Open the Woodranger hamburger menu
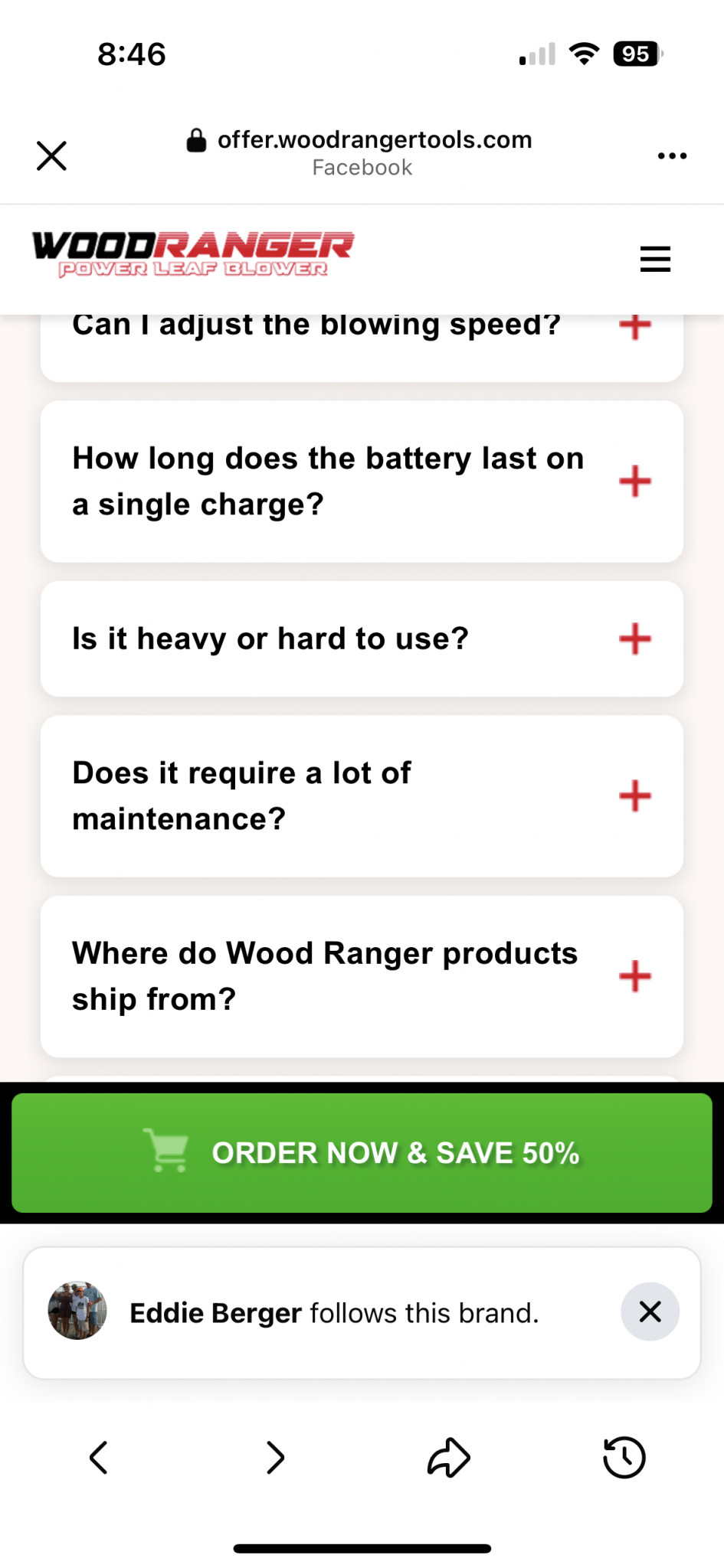This screenshot has width=724, height=1568. click(655, 259)
